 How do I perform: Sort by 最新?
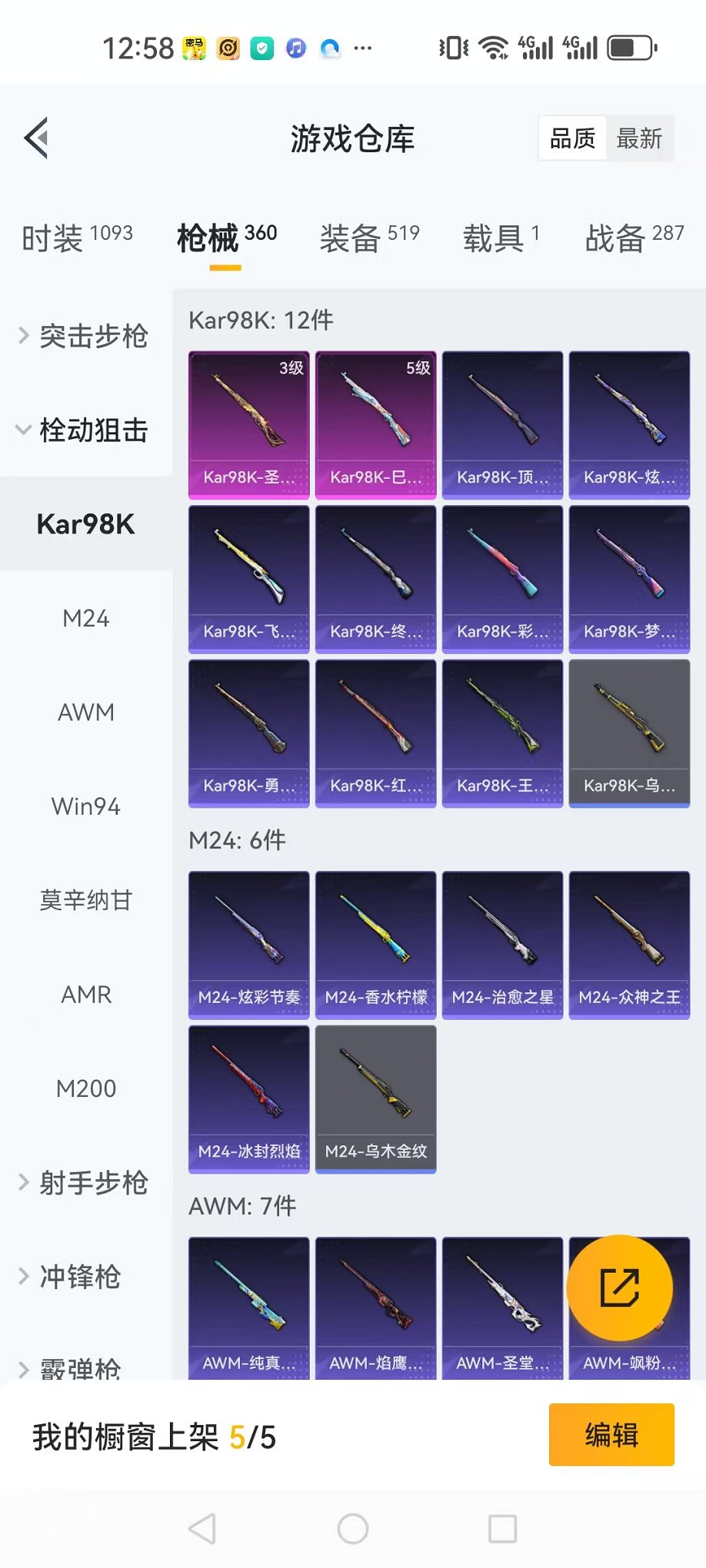tap(638, 139)
